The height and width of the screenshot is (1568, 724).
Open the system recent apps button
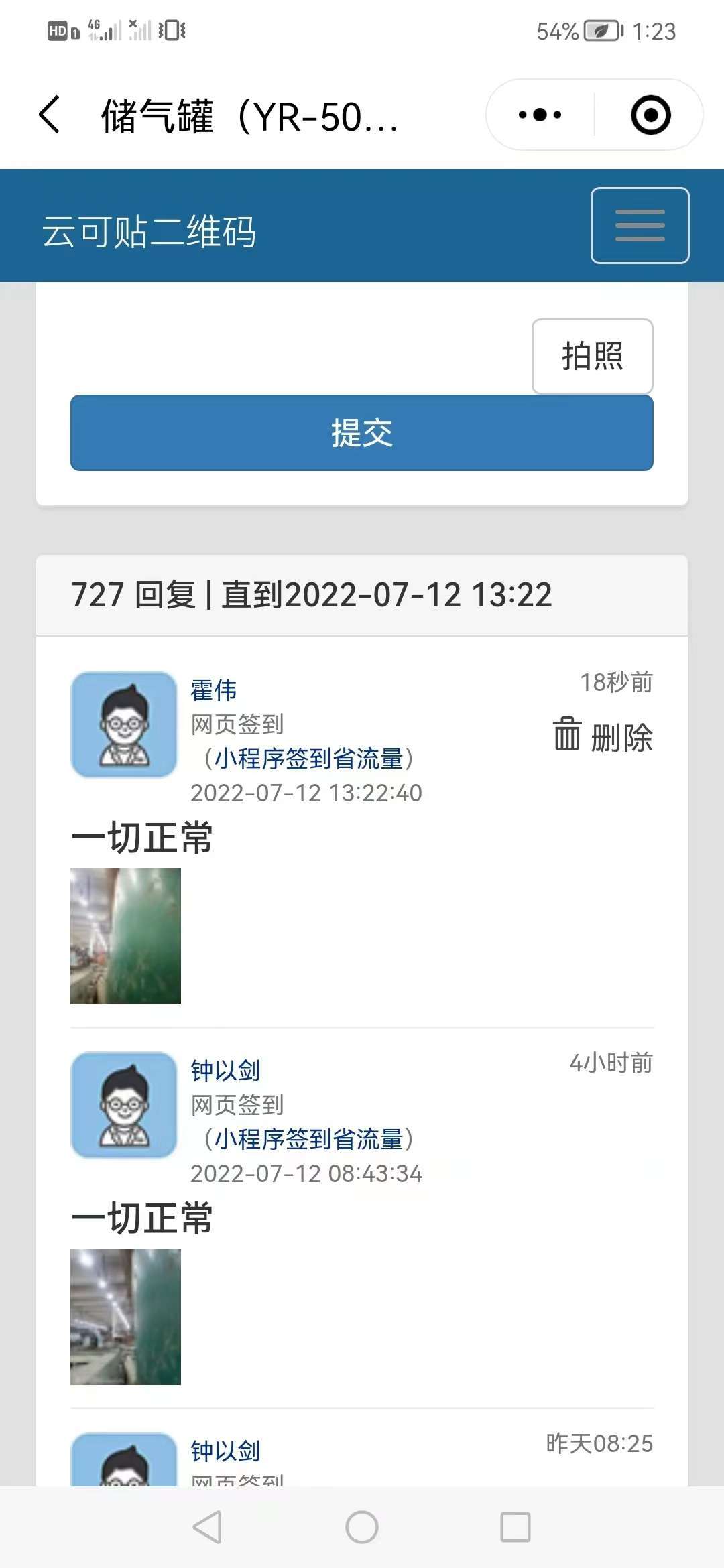coord(516,1527)
